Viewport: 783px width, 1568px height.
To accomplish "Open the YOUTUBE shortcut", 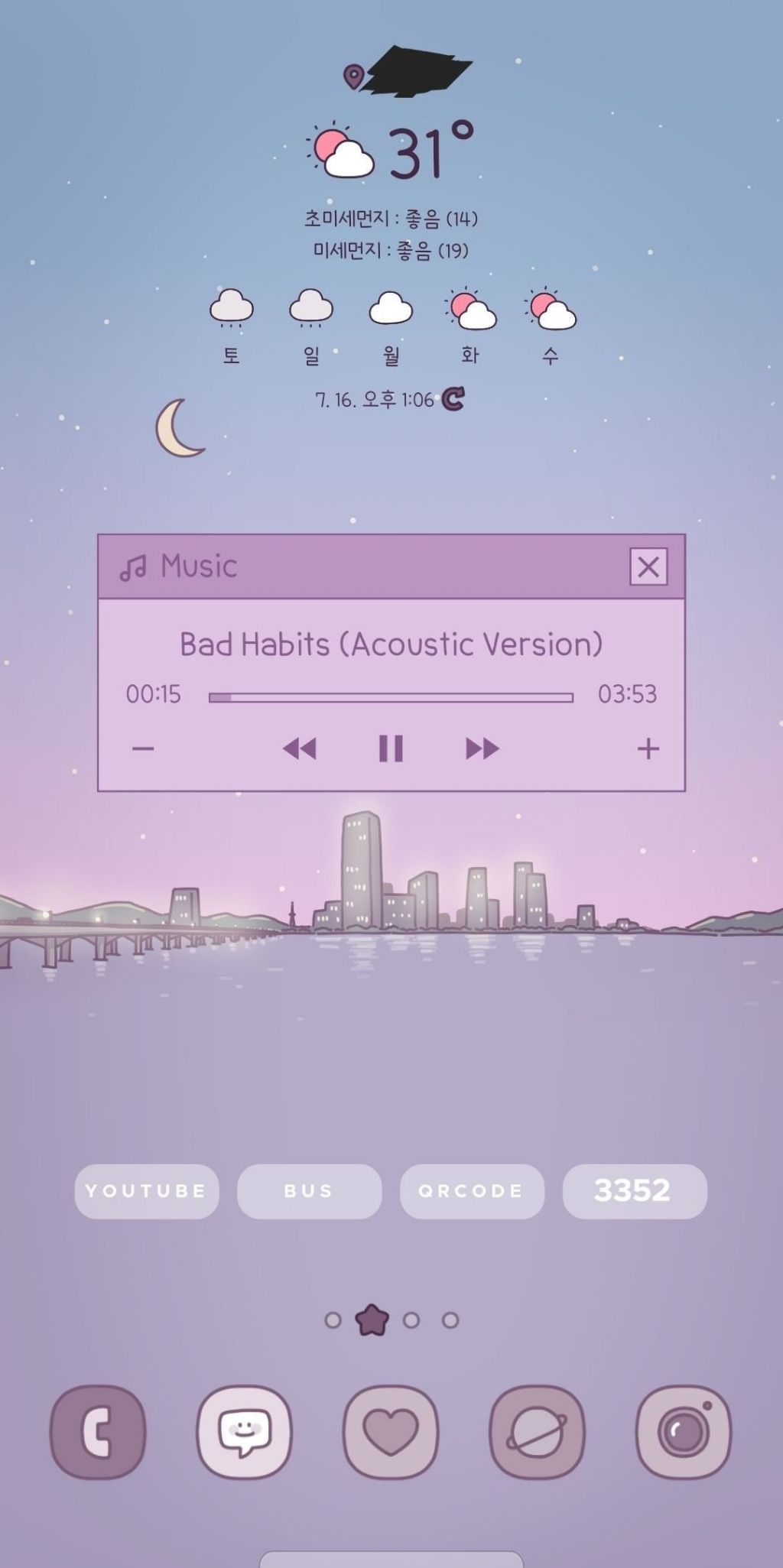I will tap(146, 1190).
